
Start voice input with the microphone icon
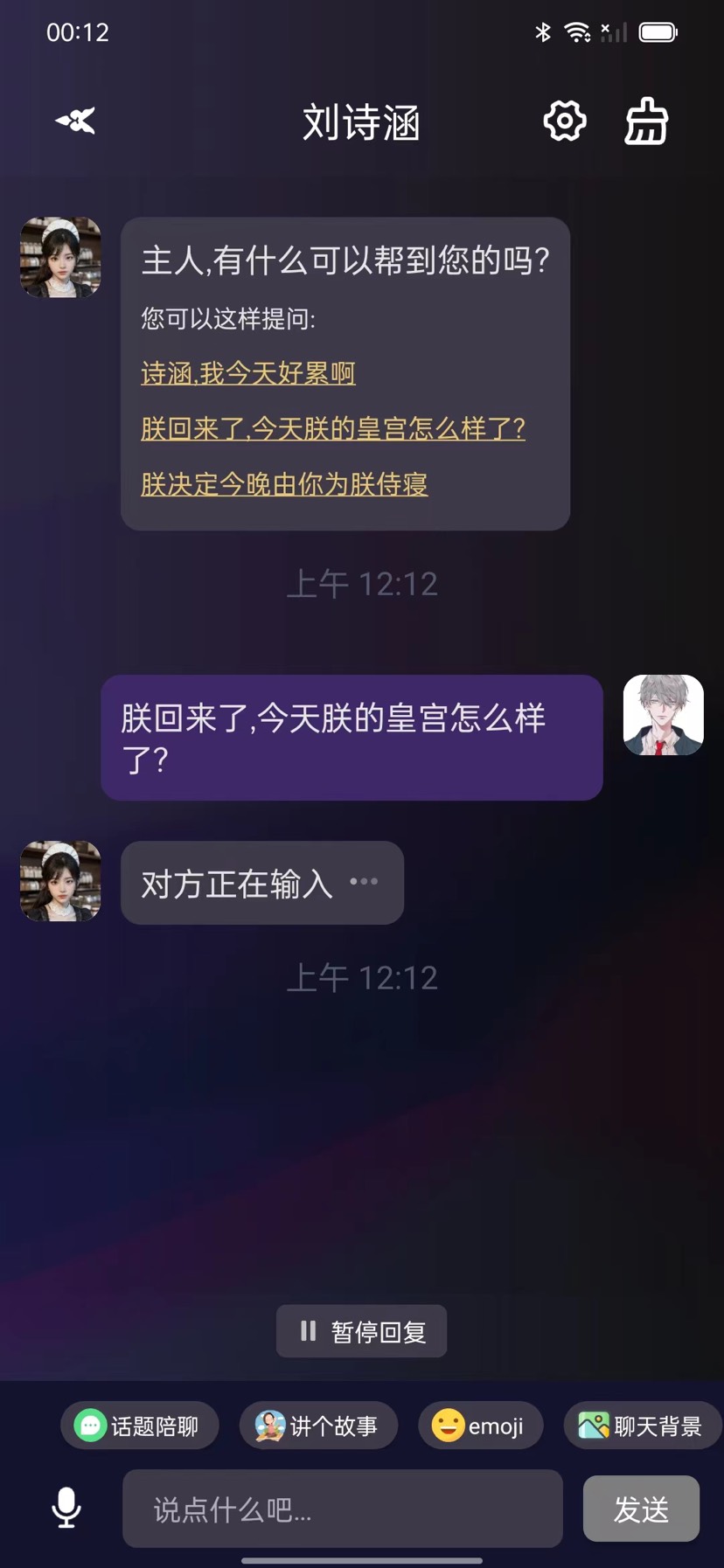[x=66, y=1508]
